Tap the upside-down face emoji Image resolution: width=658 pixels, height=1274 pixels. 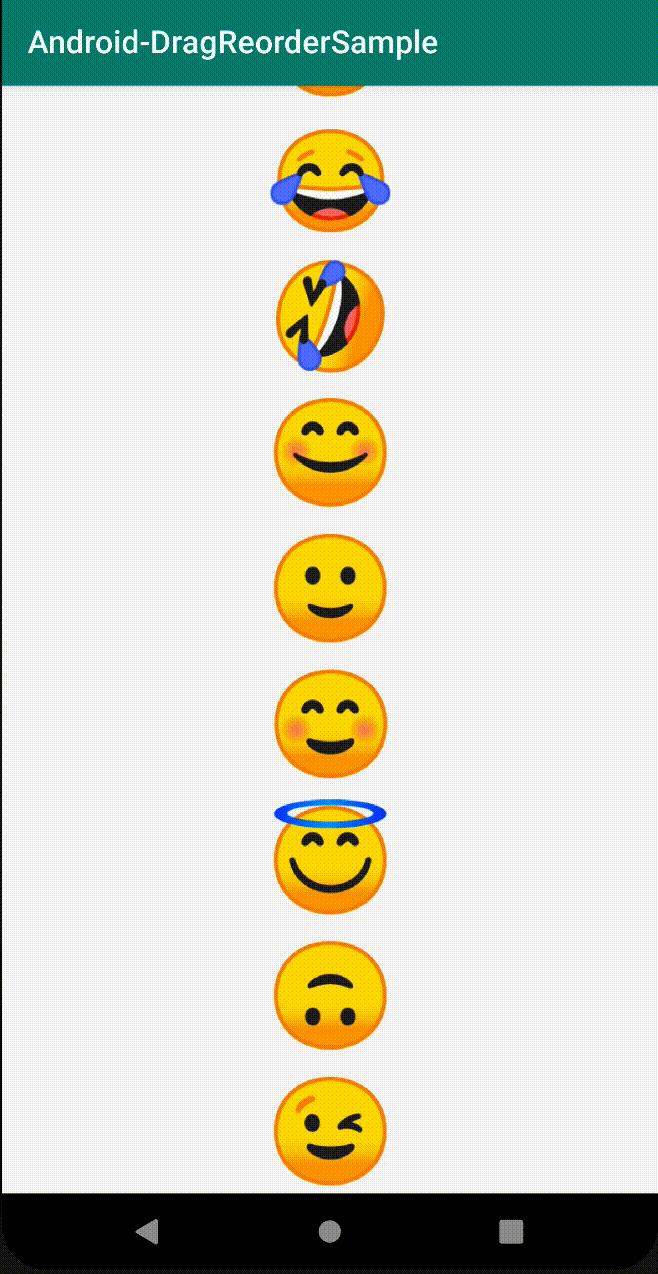click(330, 995)
